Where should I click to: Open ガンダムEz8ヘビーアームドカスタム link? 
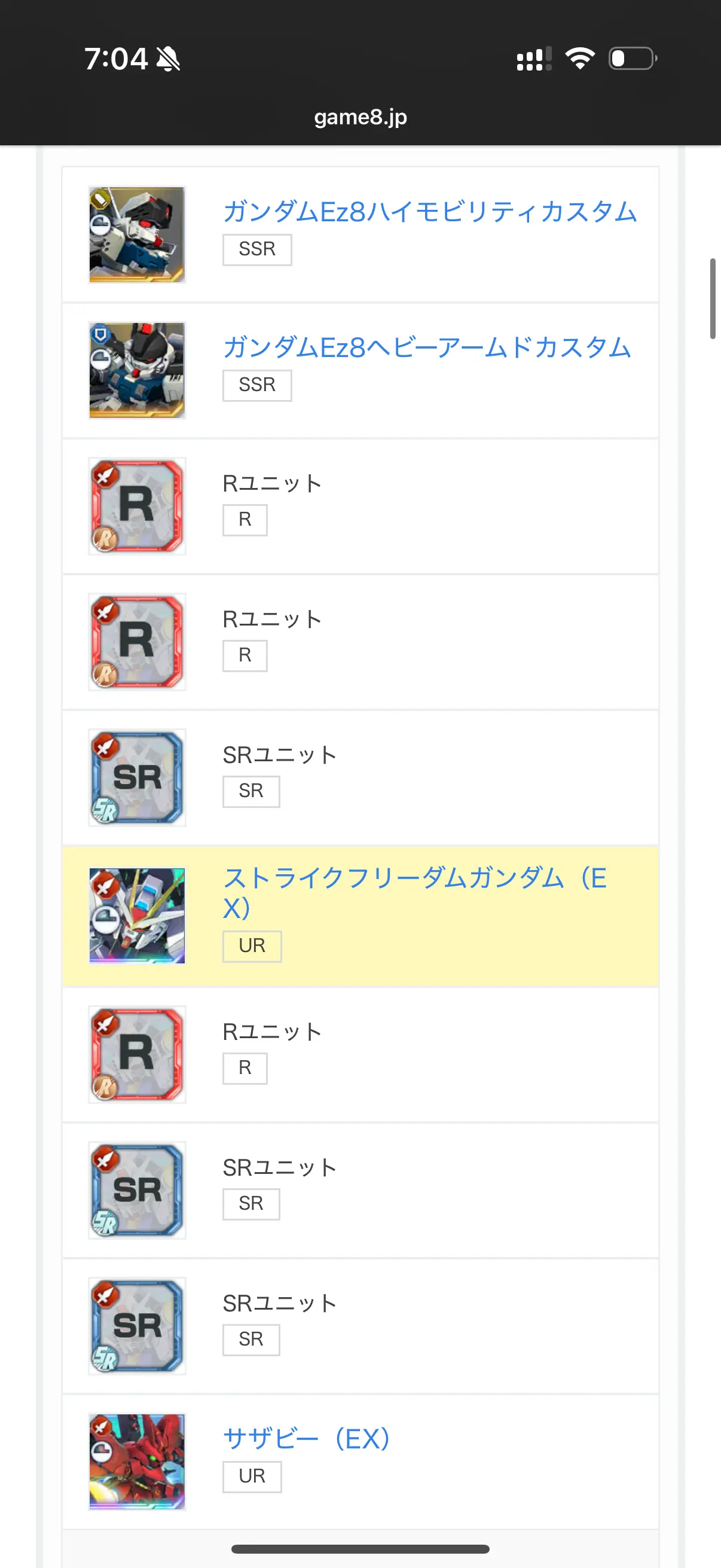(426, 347)
